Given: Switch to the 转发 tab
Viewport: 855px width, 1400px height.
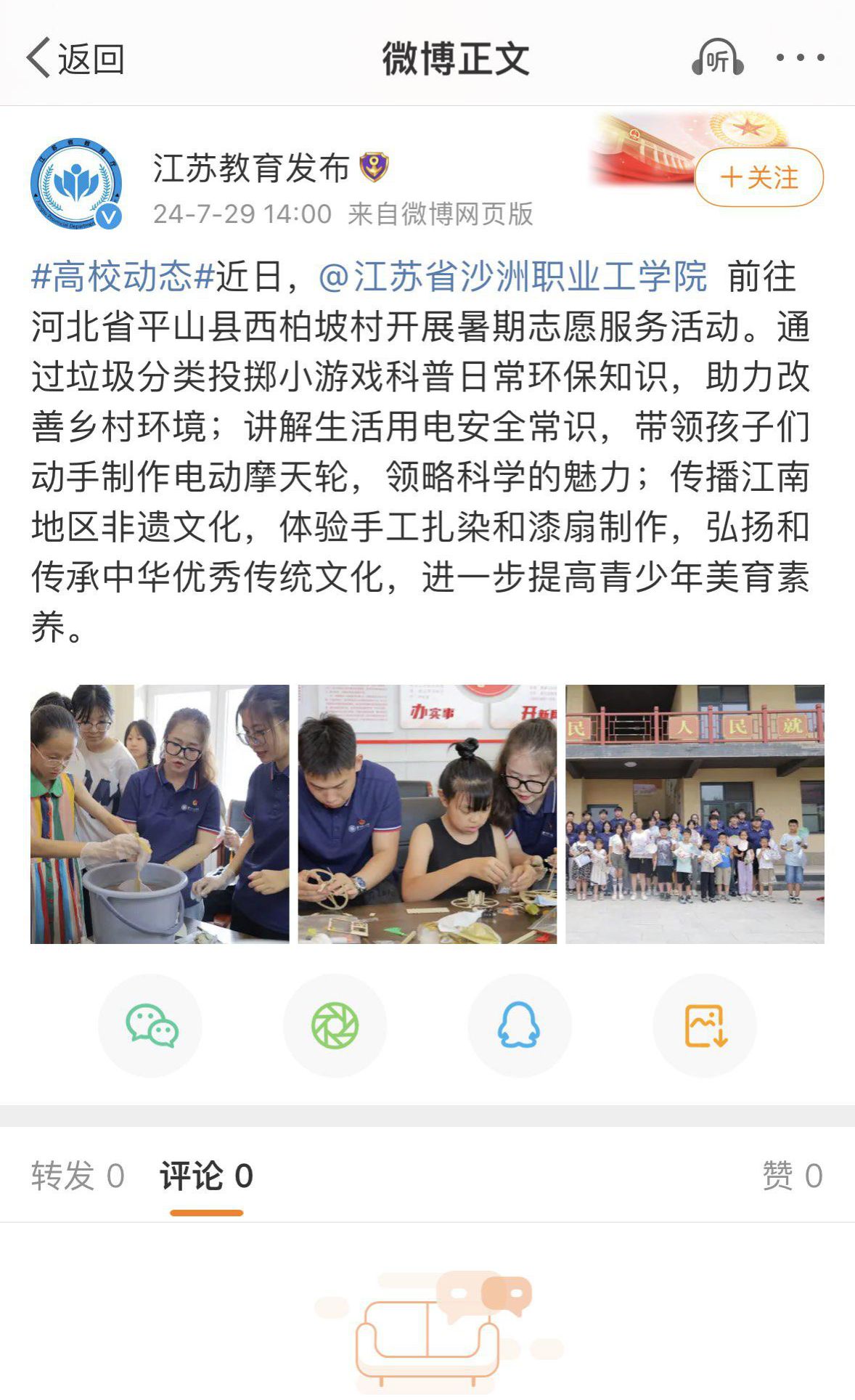Looking at the screenshot, I should [78, 1176].
